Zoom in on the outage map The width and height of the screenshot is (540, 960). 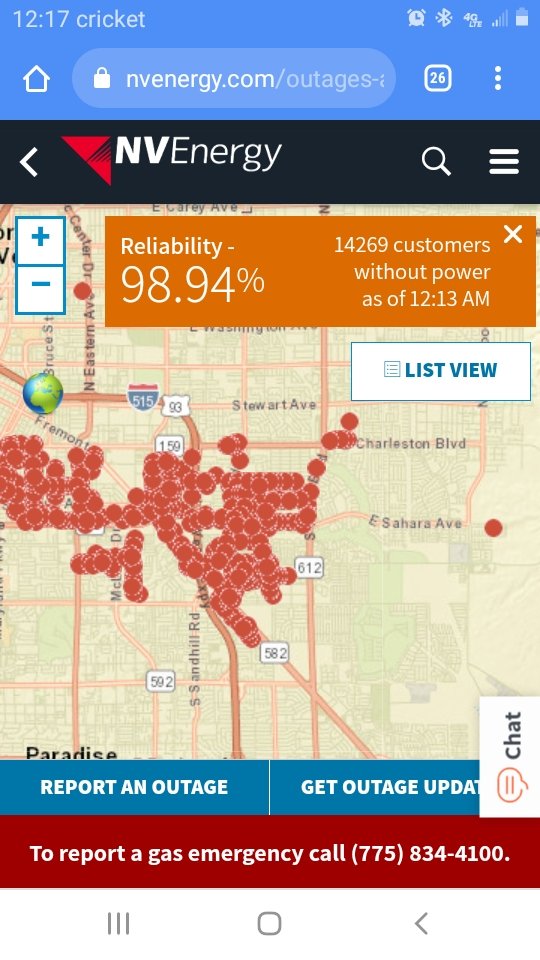40,240
